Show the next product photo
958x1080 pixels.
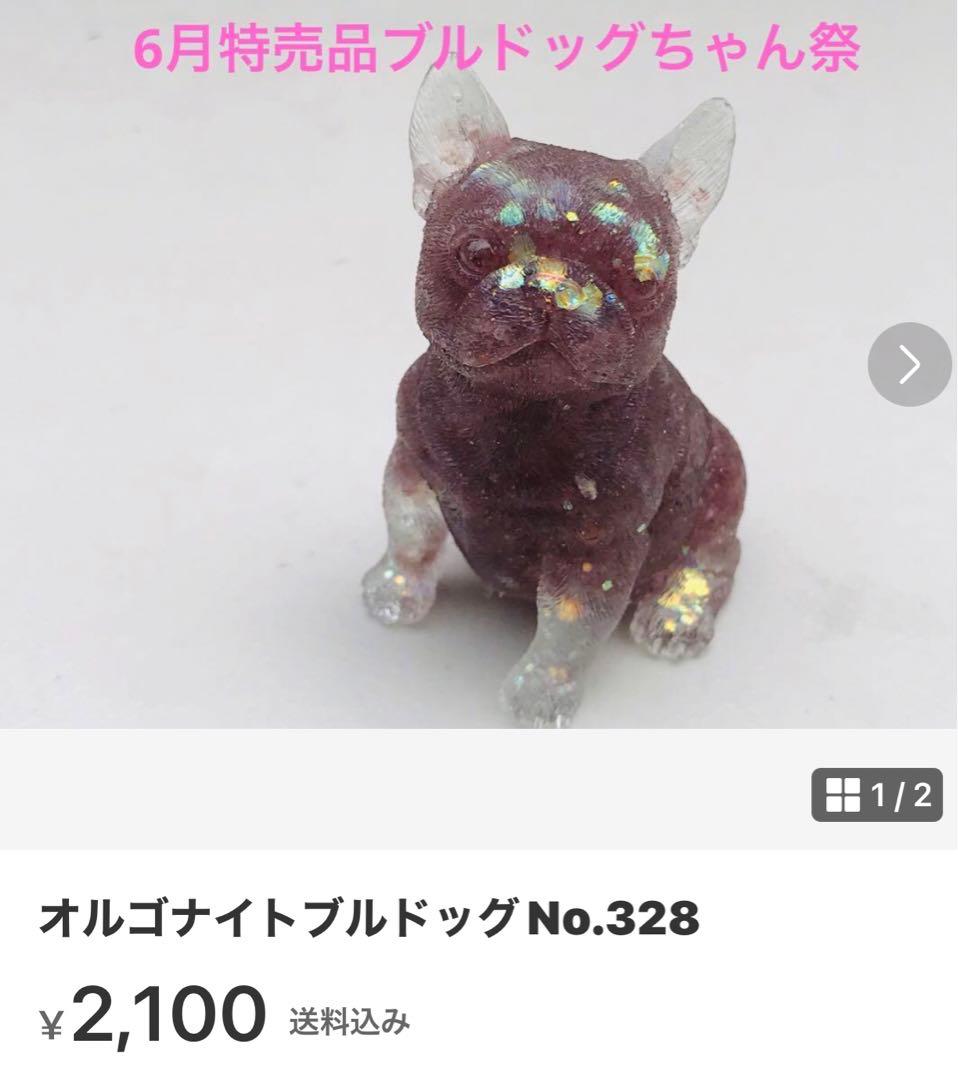[908, 364]
